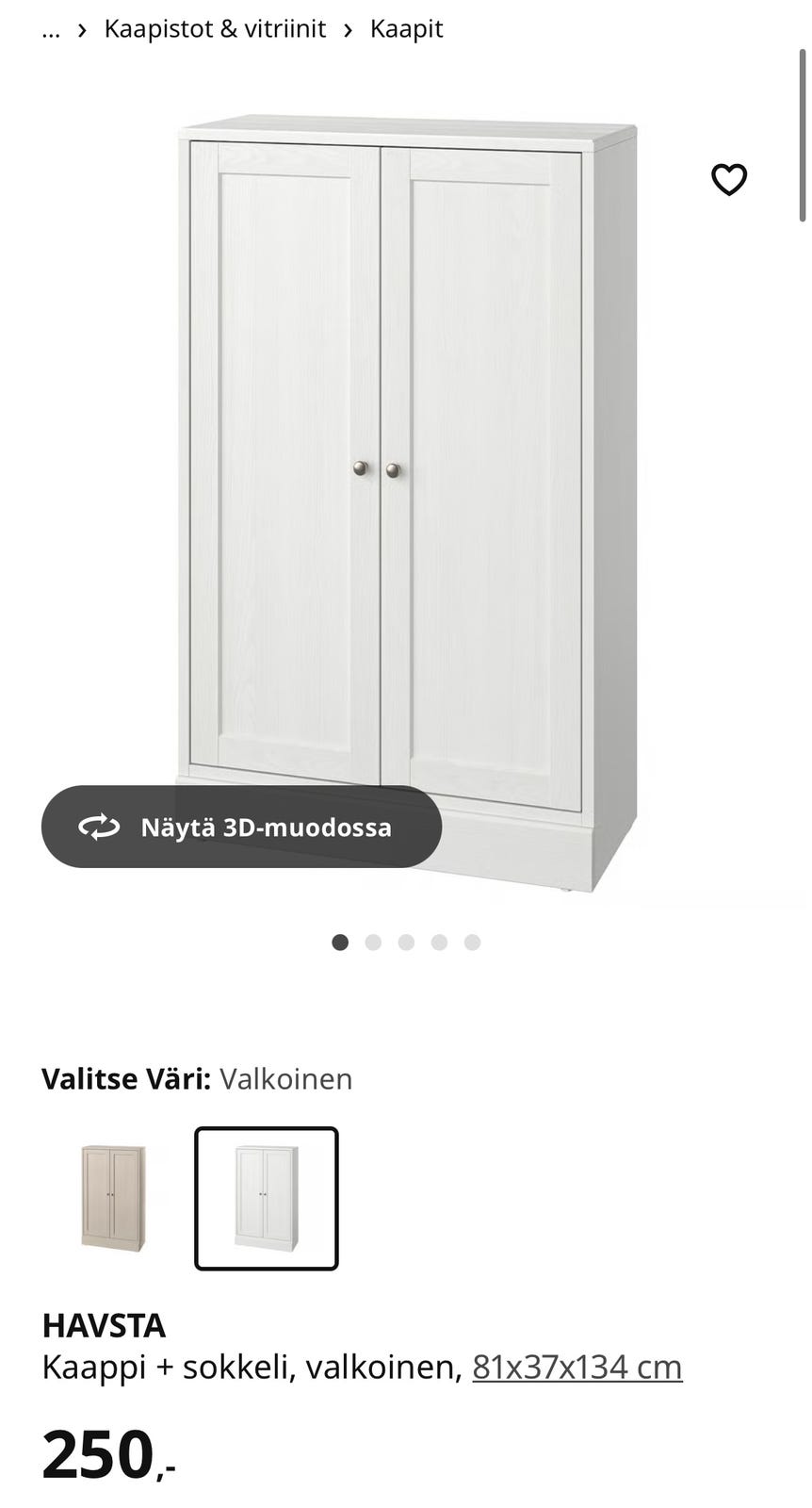Click the heart icon beside the product image
The width and height of the screenshot is (812, 1508).
[730, 179]
